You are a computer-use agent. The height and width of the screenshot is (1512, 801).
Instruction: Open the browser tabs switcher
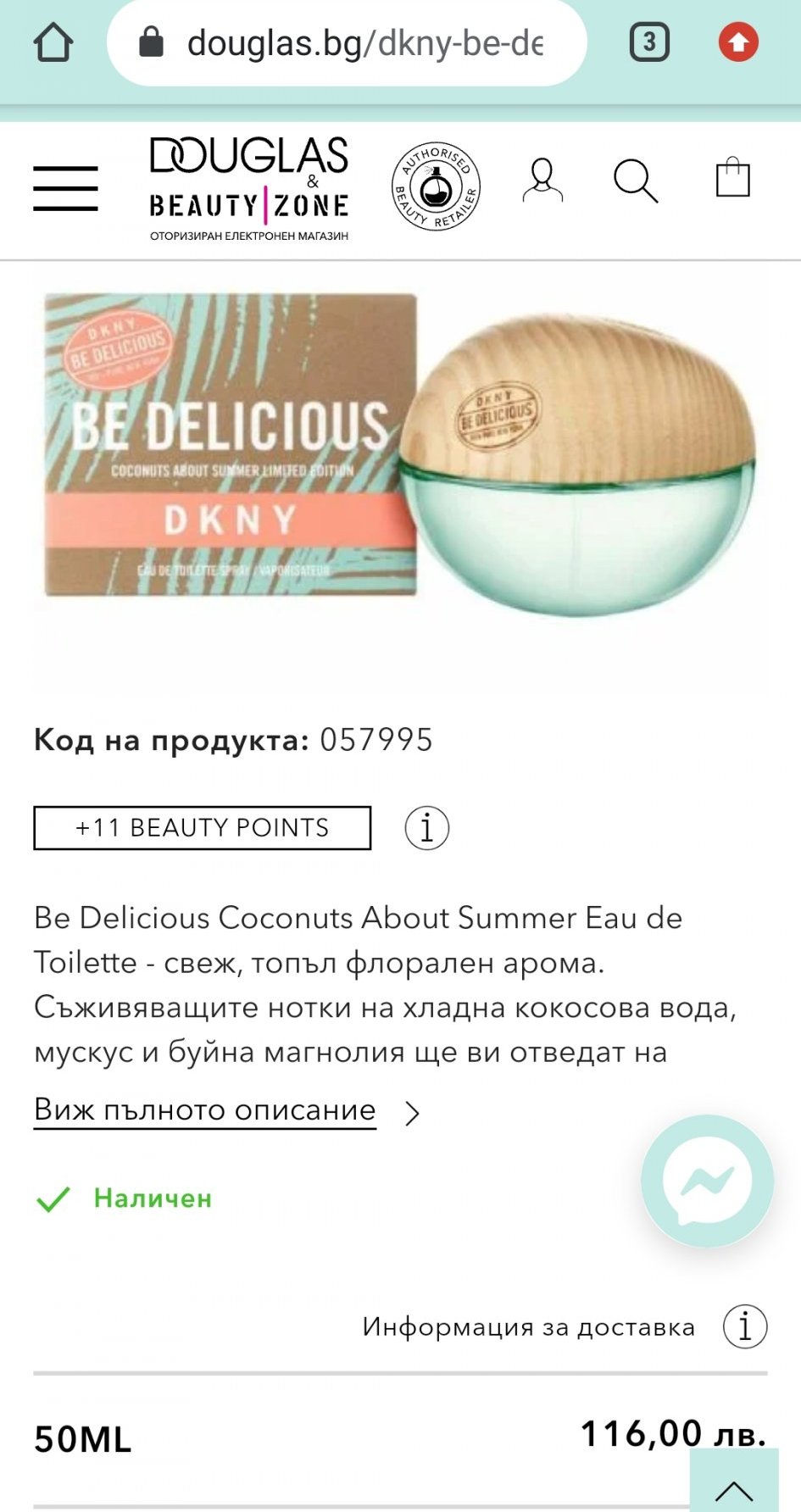649,42
